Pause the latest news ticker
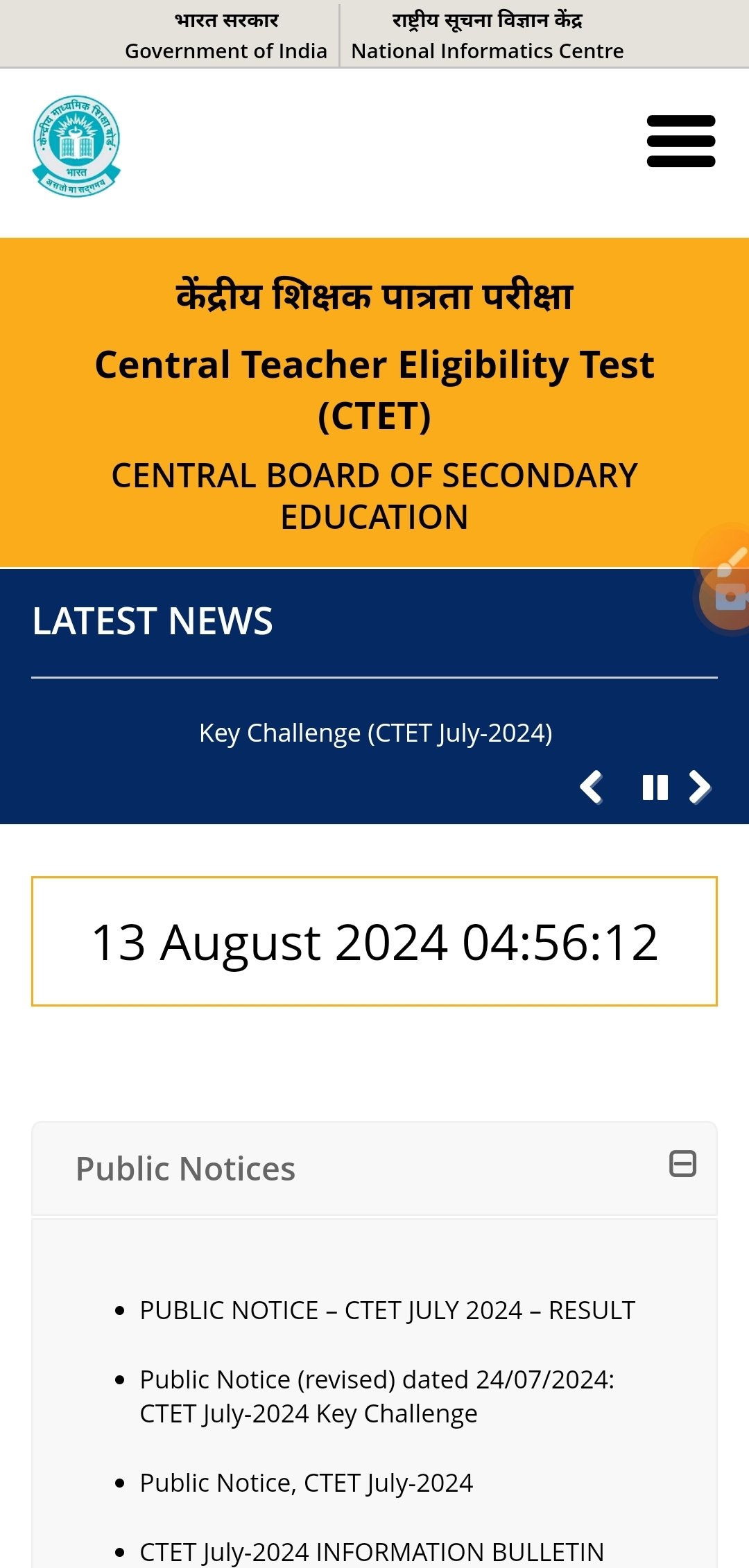Screen dimensions: 749x1568 [x=655, y=787]
